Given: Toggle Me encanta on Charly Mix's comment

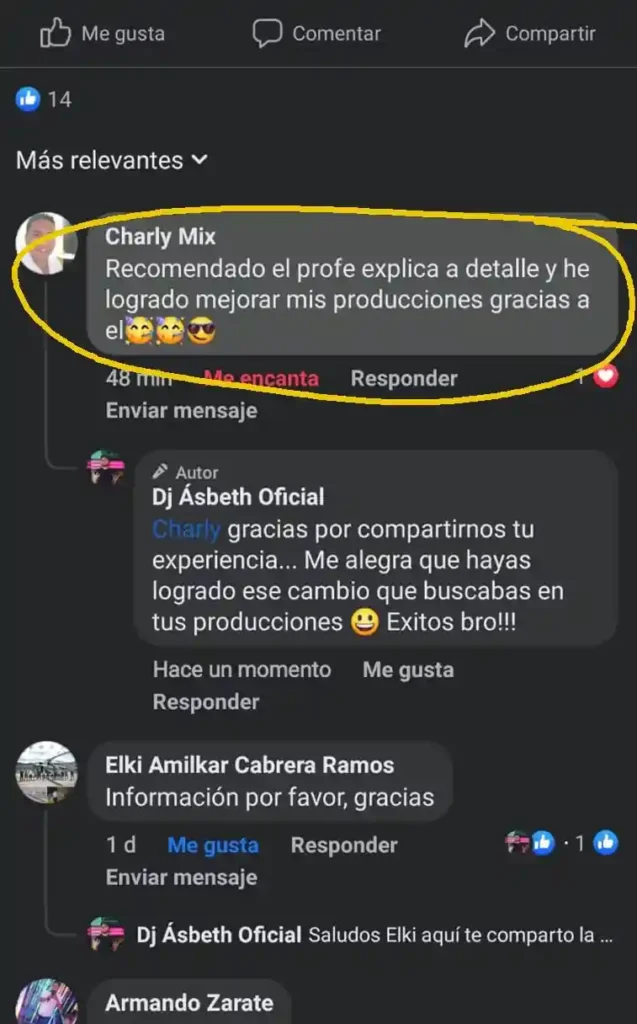Looking at the screenshot, I should click(x=260, y=378).
